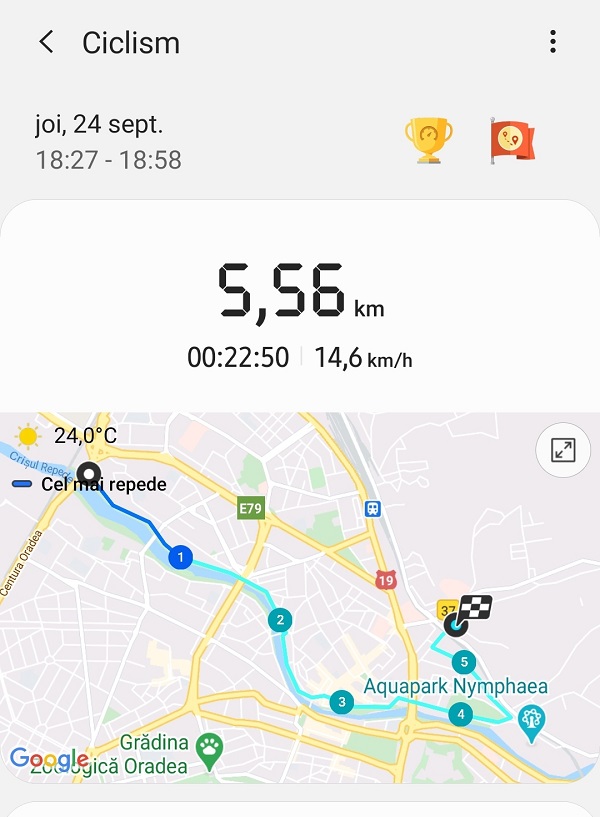Expand the route map to fullscreen
The image size is (600, 817).
tap(563, 451)
